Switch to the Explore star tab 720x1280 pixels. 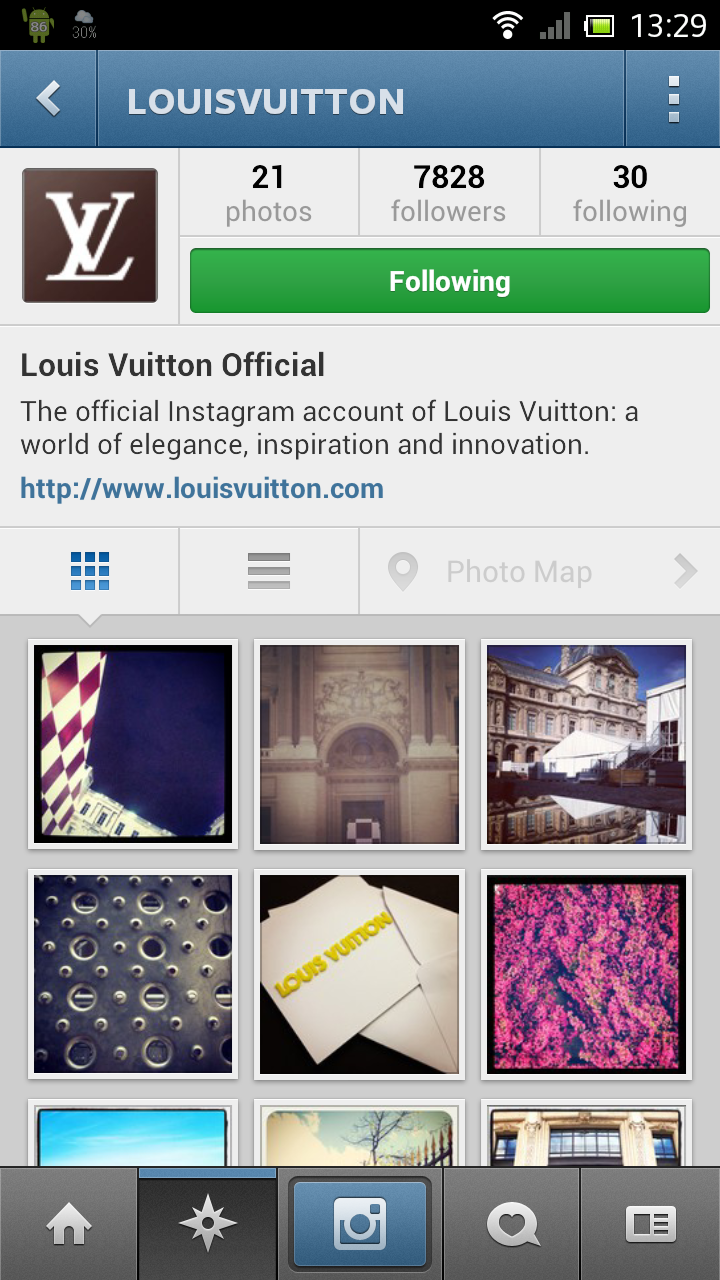click(x=207, y=1224)
